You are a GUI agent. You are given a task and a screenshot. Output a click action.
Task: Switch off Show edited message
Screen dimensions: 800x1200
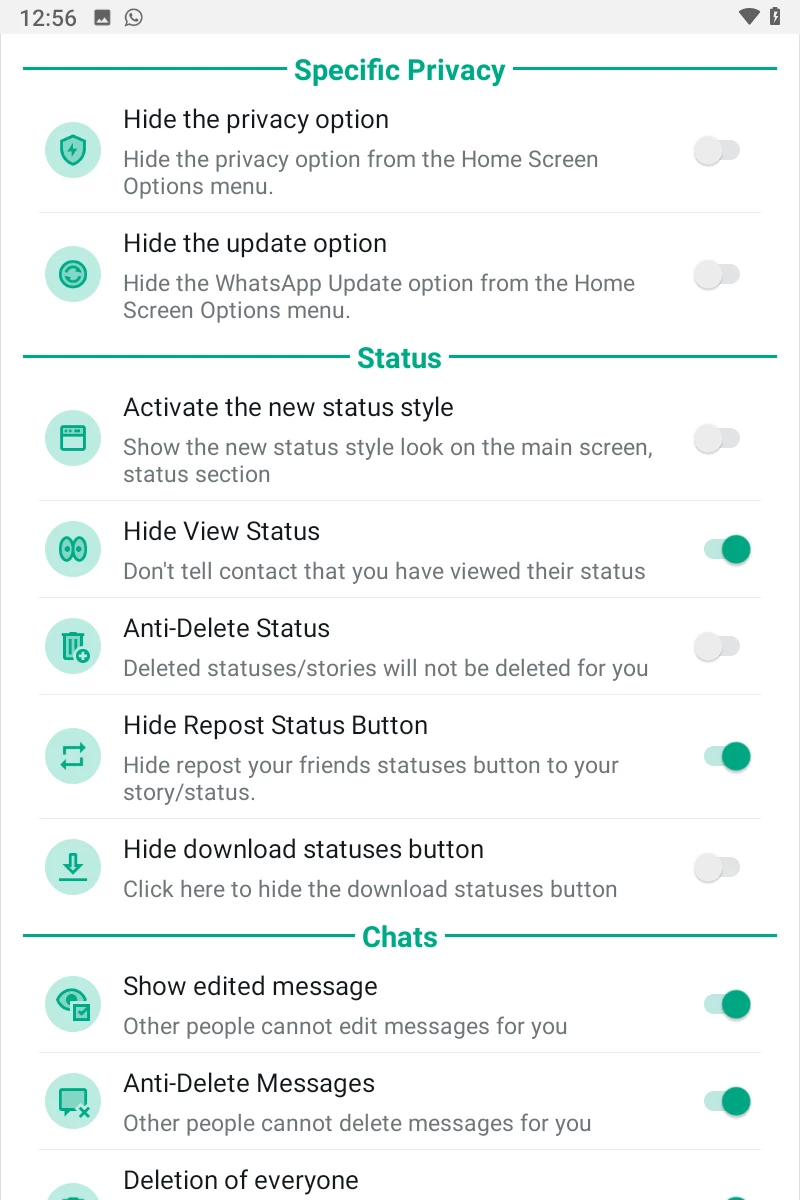(x=727, y=1004)
